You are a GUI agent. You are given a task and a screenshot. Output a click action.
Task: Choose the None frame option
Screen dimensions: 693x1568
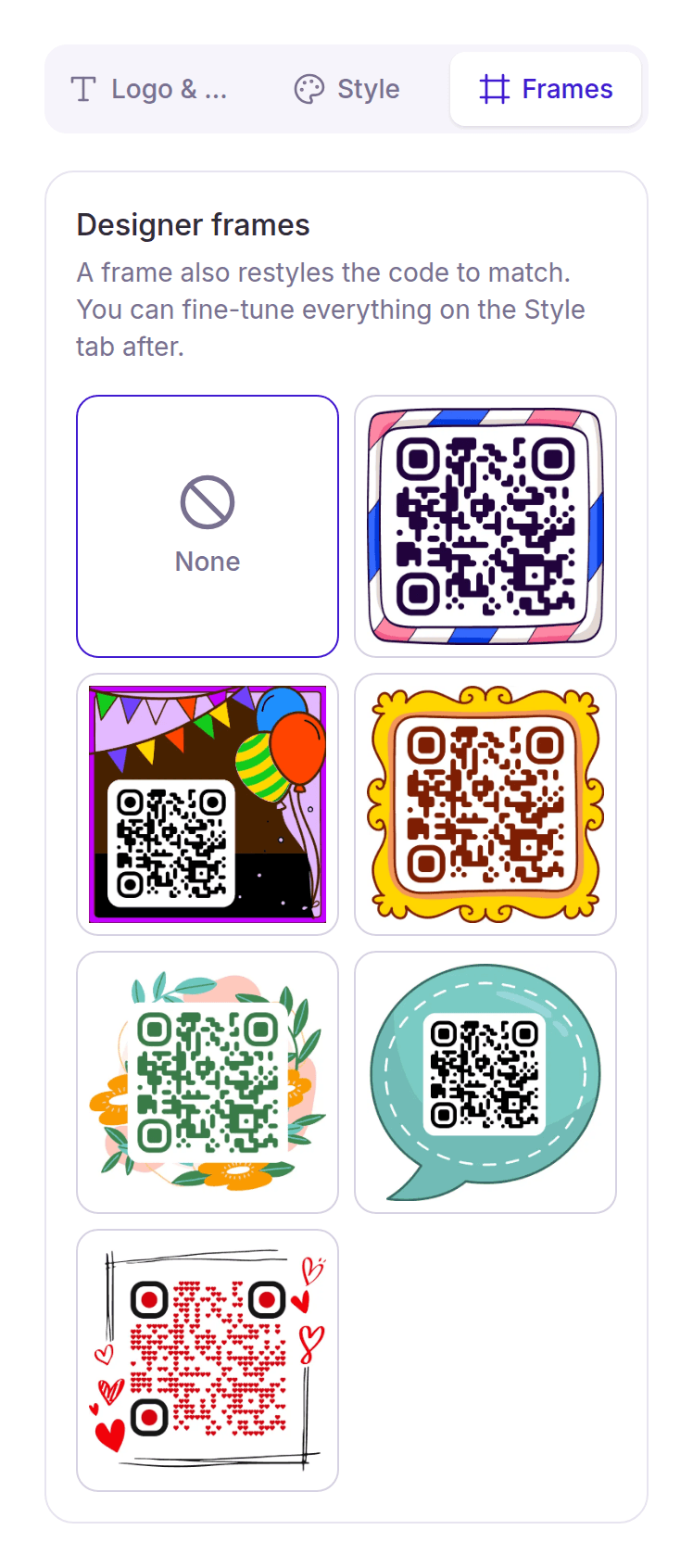[x=208, y=526]
